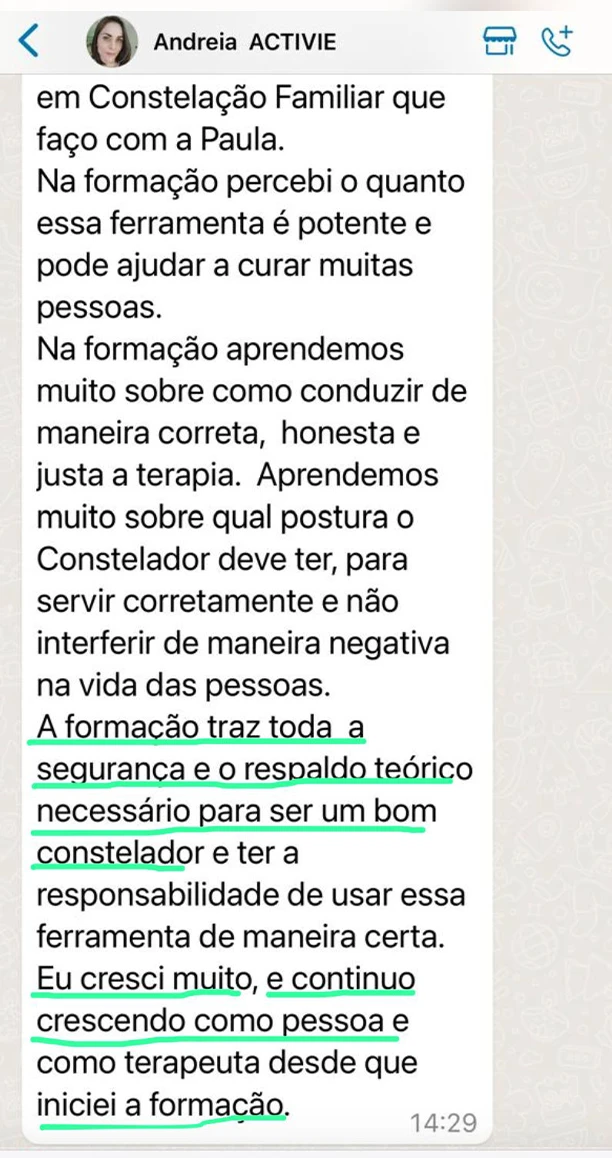Viewport: 612px width, 1158px height.
Task: Open the business catalog storefront icon
Action: pyautogui.click(x=501, y=41)
